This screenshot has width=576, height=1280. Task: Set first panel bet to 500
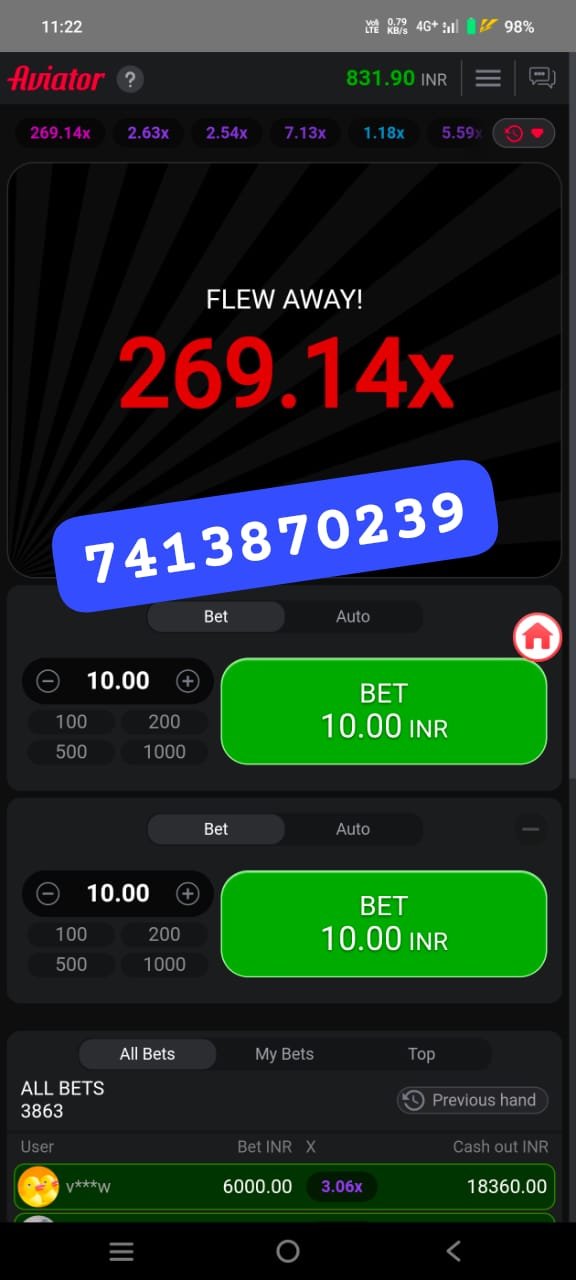tap(71, 752)
